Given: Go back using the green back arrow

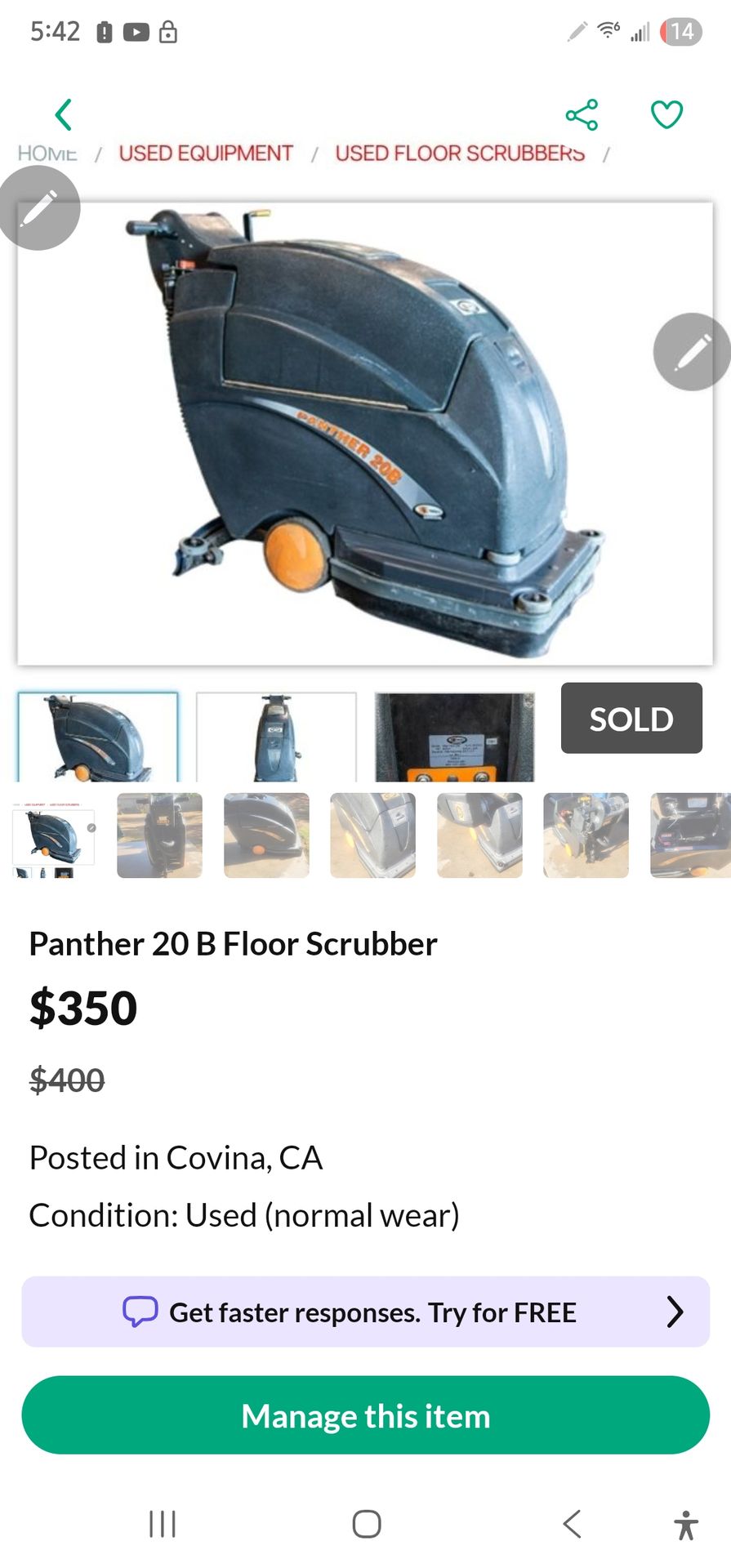Looking at the screenshot, I should tap(64, 114).
